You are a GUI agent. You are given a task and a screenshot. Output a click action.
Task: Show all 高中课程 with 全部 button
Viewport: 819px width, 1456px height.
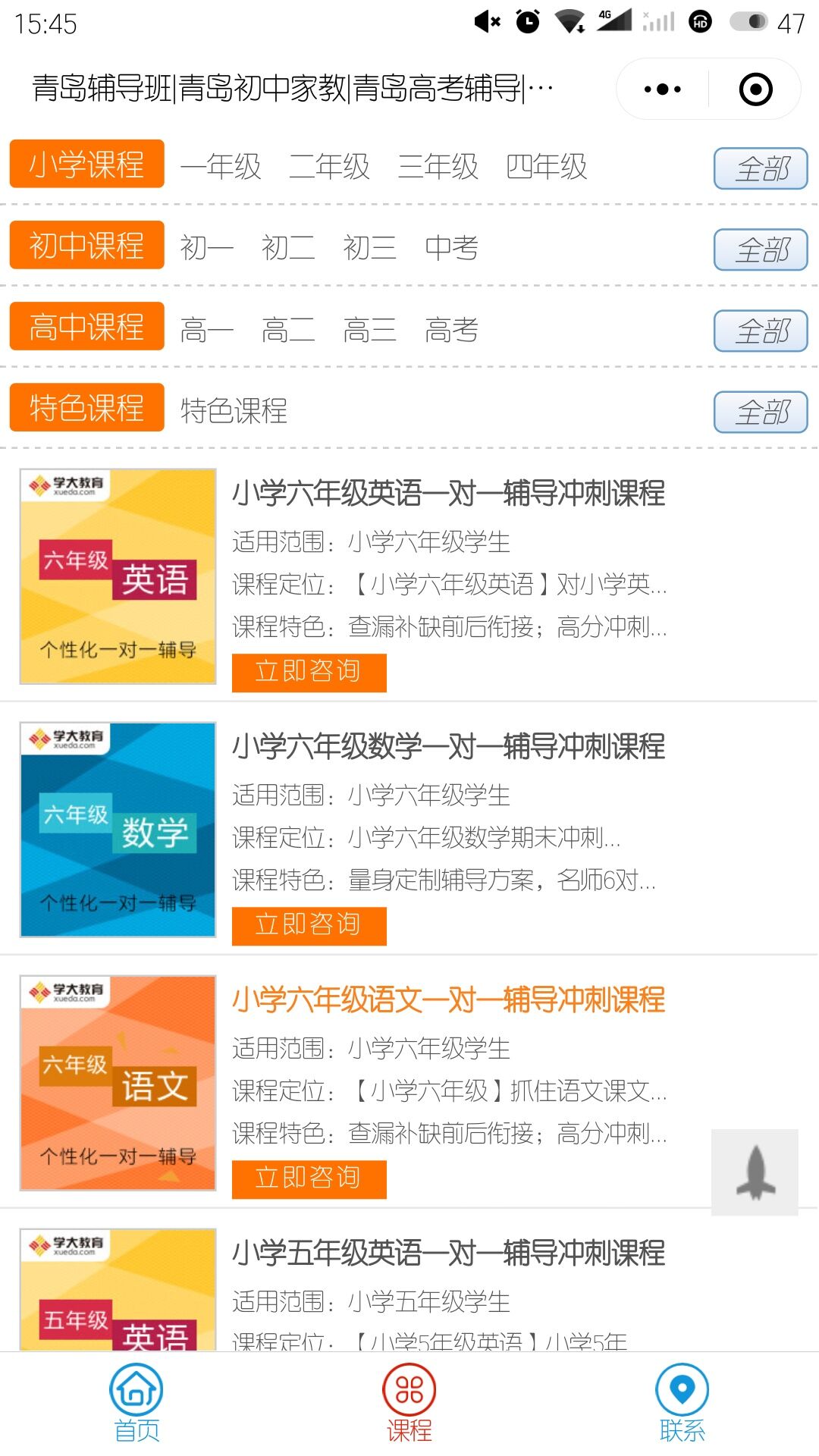pos(760,331)
